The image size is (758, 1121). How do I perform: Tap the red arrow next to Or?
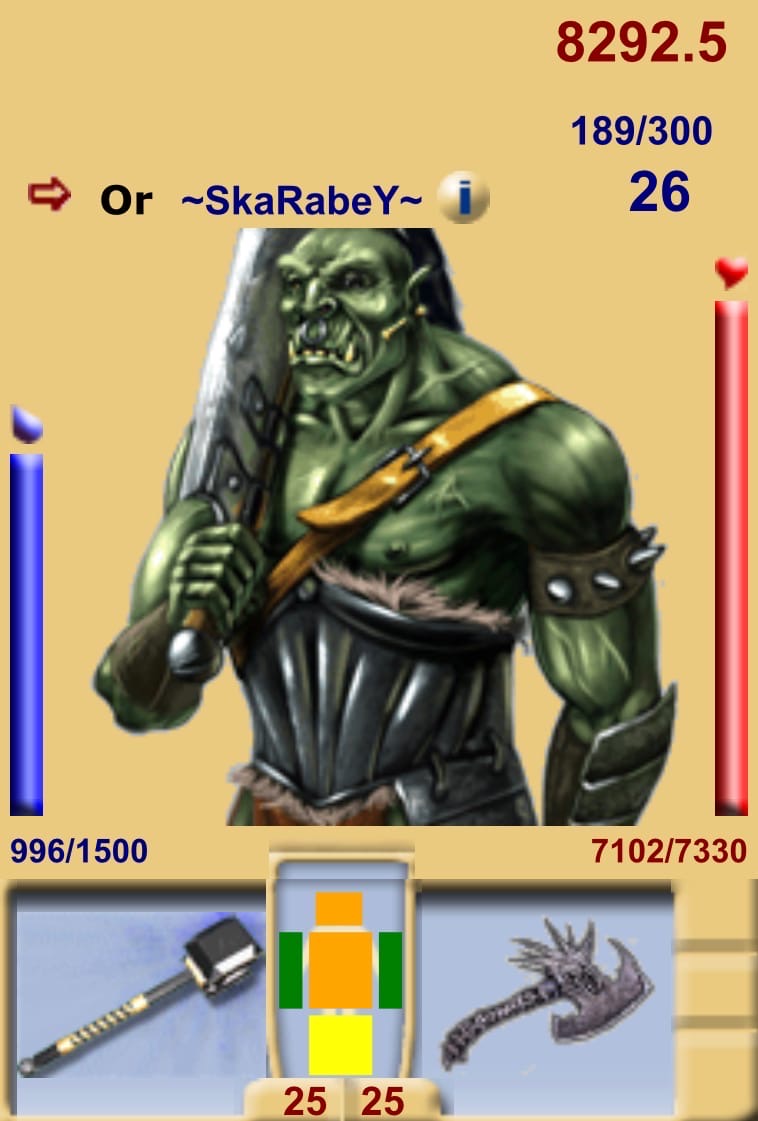pos(49,195)
